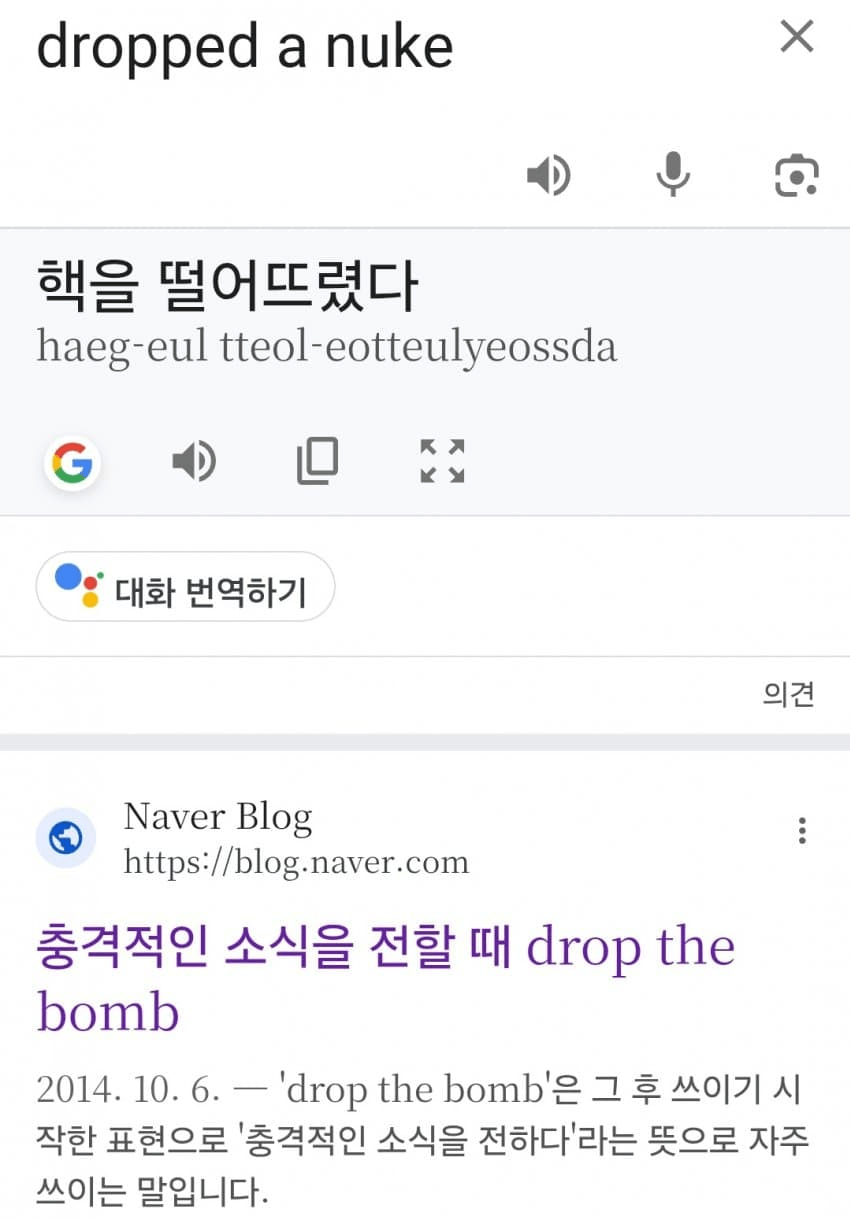Open camera translation
Viewport: 850px width, 1220px height.
tap(797, 176)
